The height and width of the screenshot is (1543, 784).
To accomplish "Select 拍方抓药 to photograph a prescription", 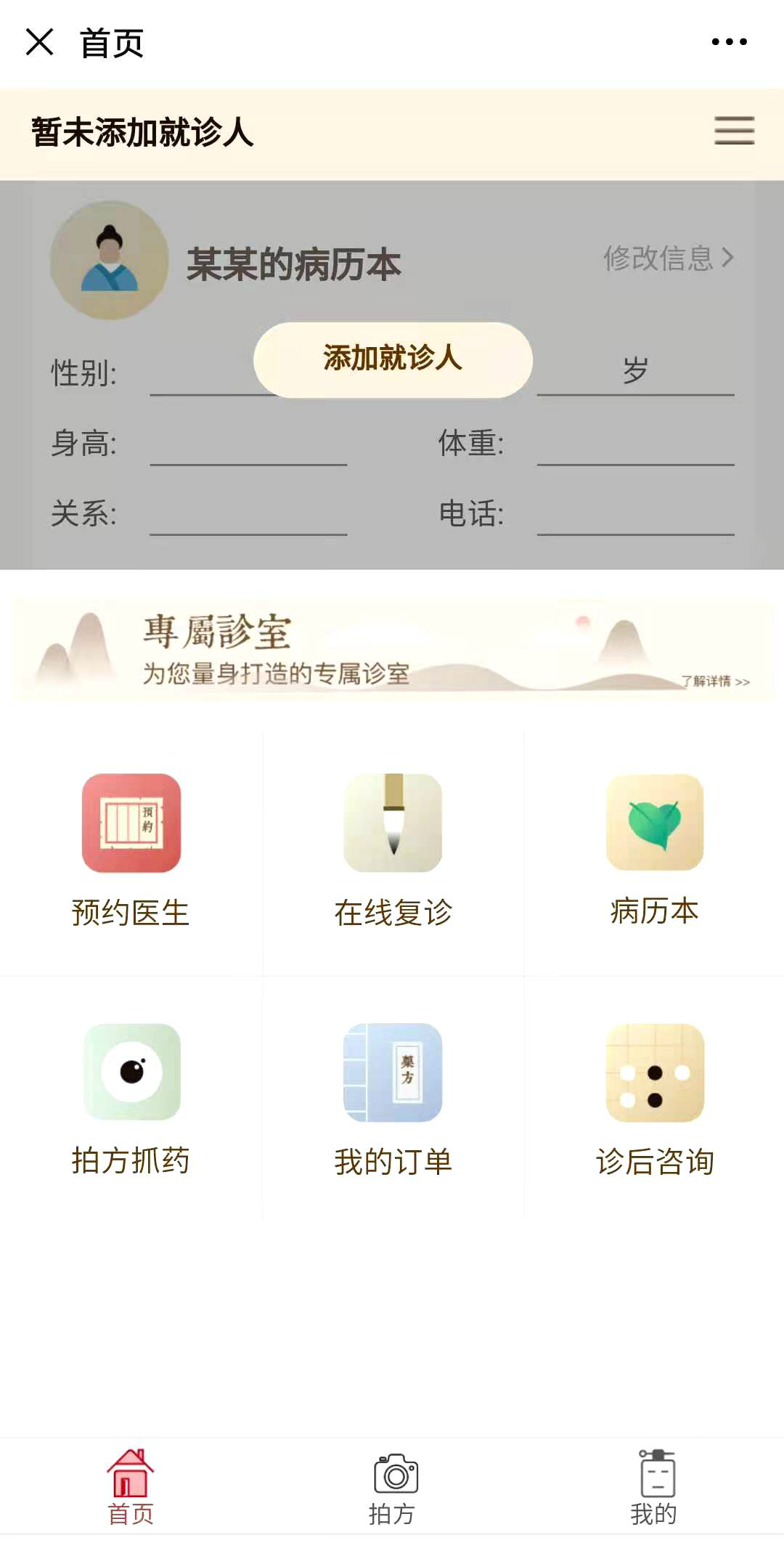I will click(x=131, y=1098).
